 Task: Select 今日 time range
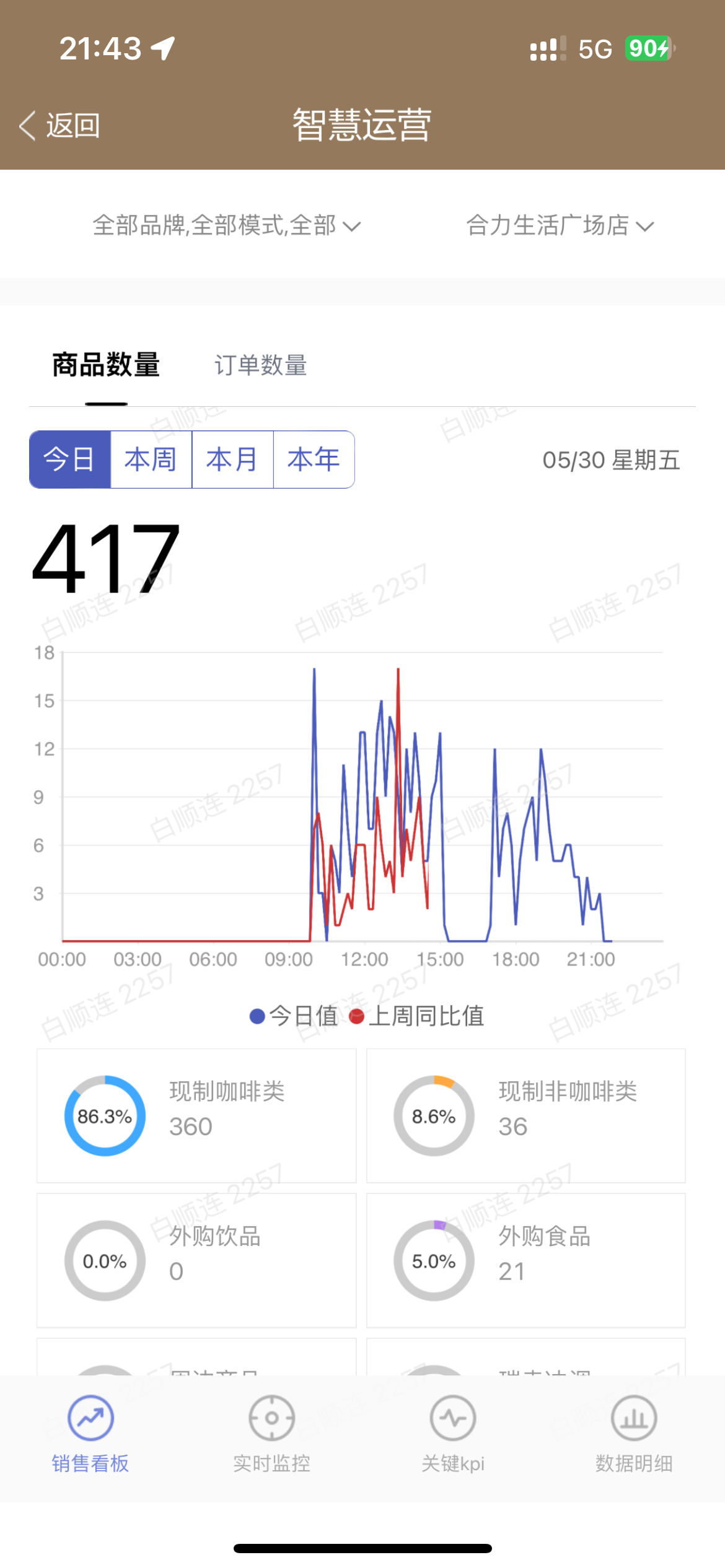coord(70,460)
